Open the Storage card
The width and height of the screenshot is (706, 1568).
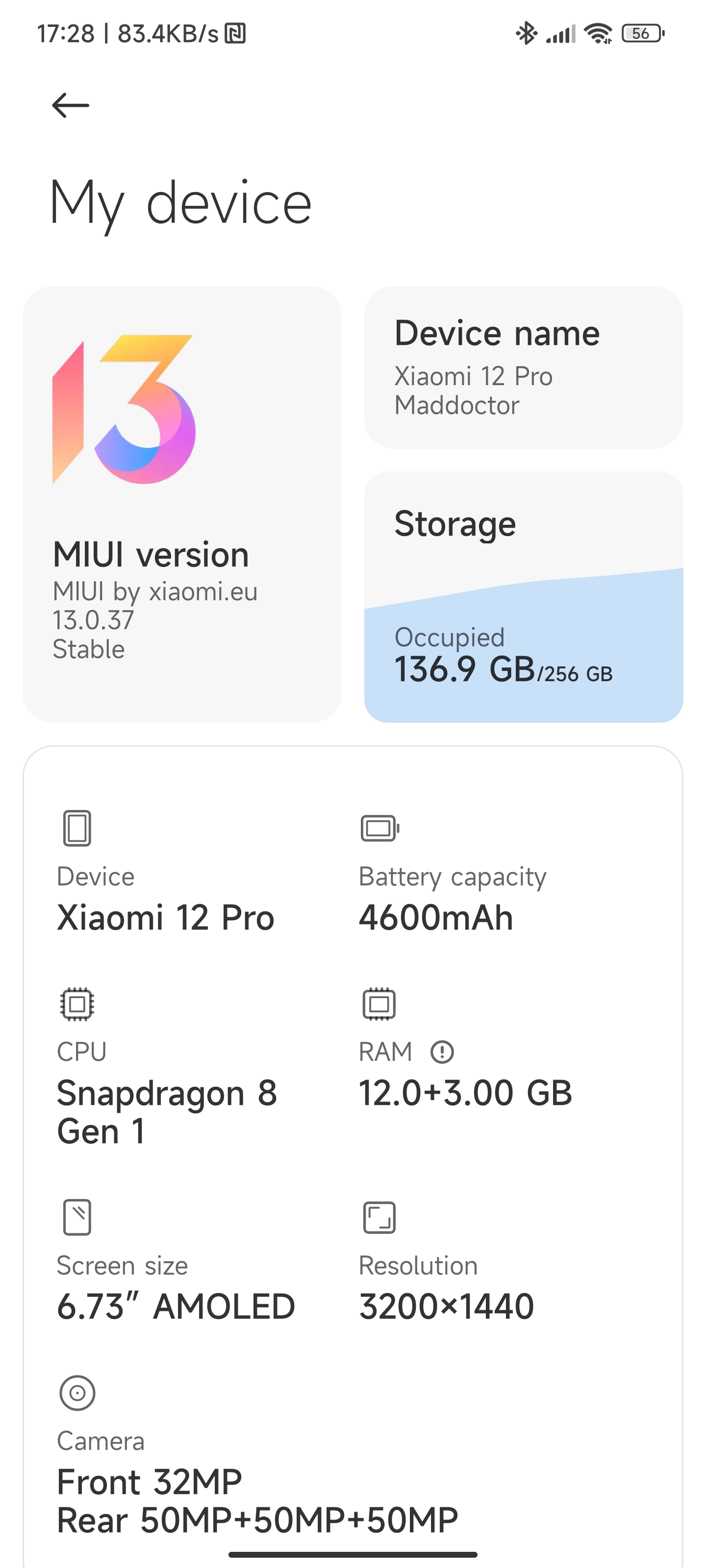point(523,596)
